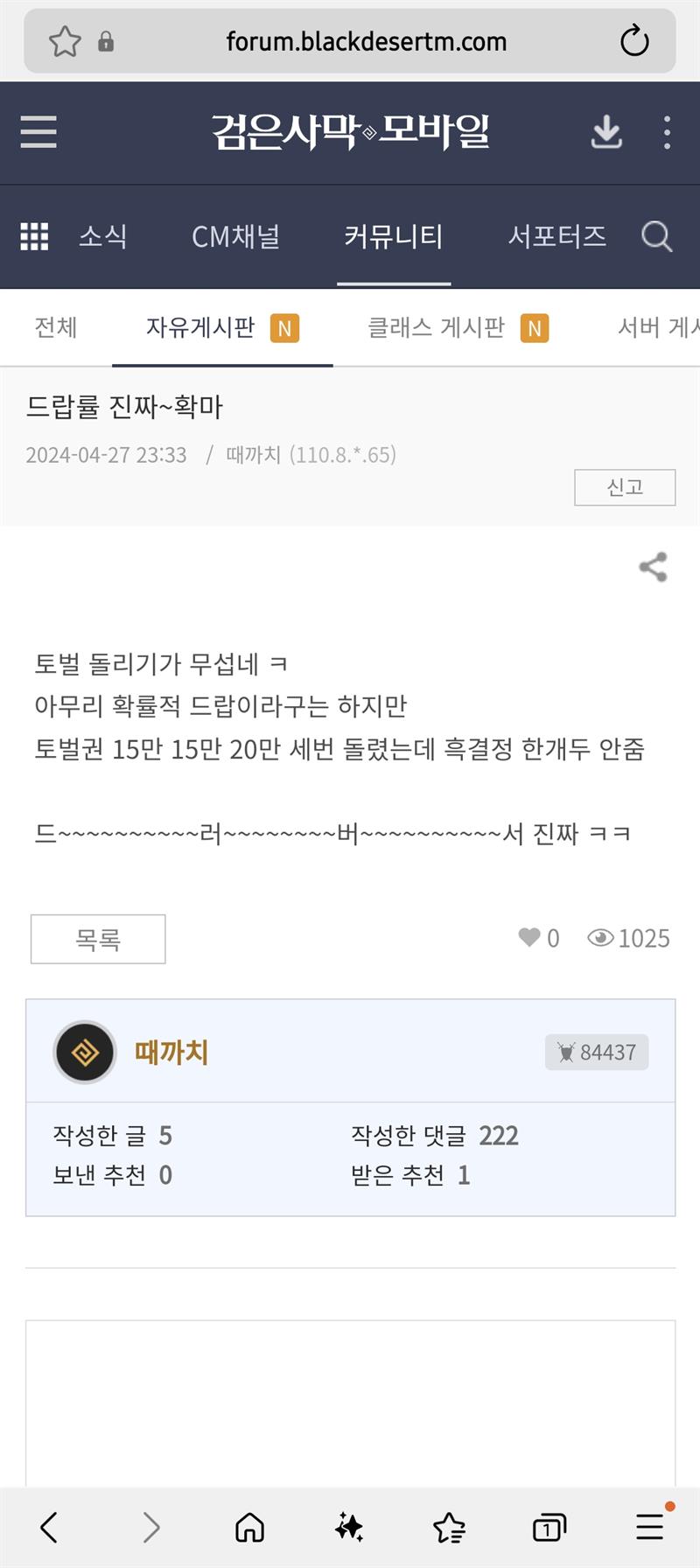
Task: Reload the page in address bar
Action: pos(634,41)
